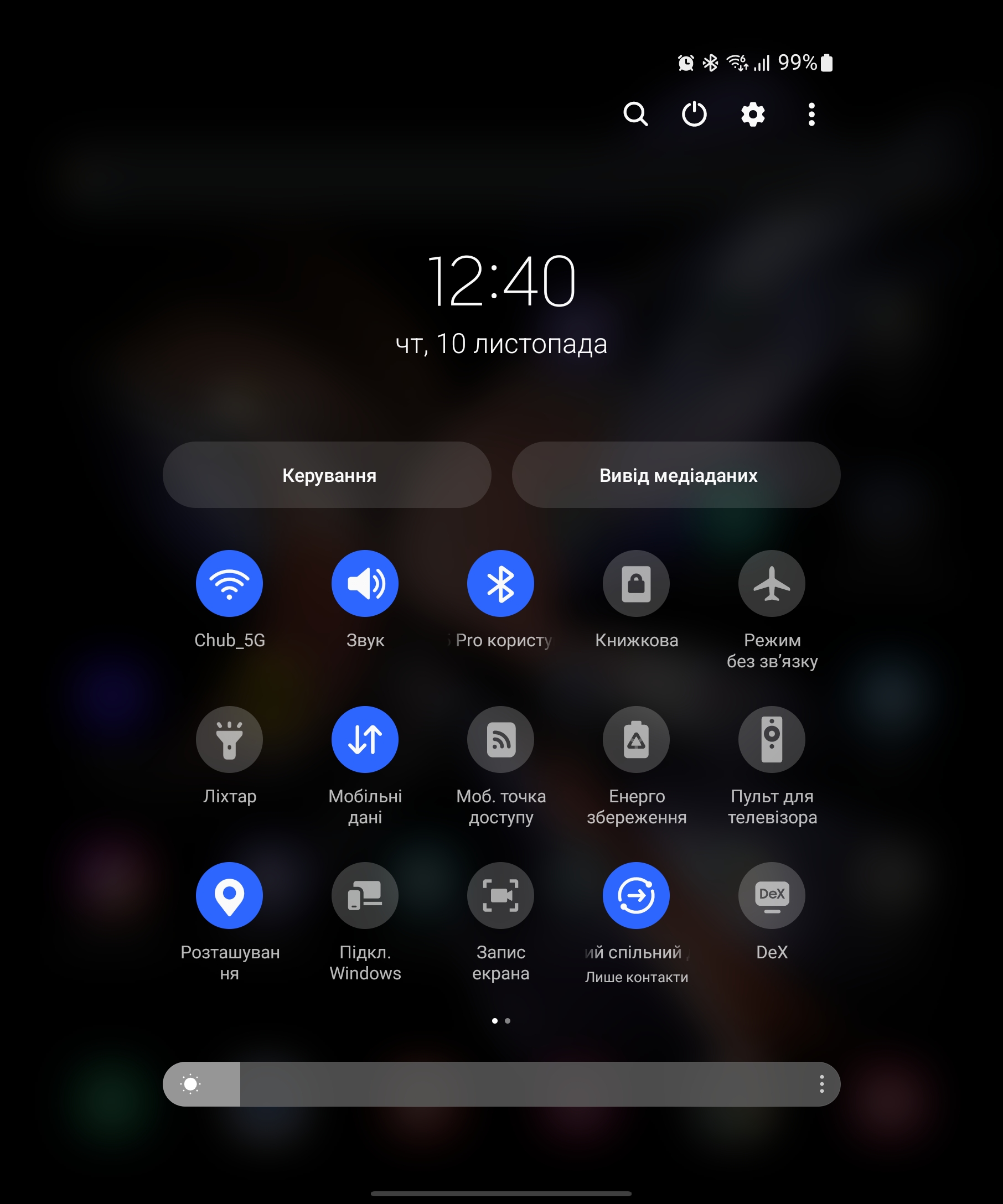Disable Bluetooth toggle
This screenshot has width=1003, height=1204.
click(x=500, y=584)
